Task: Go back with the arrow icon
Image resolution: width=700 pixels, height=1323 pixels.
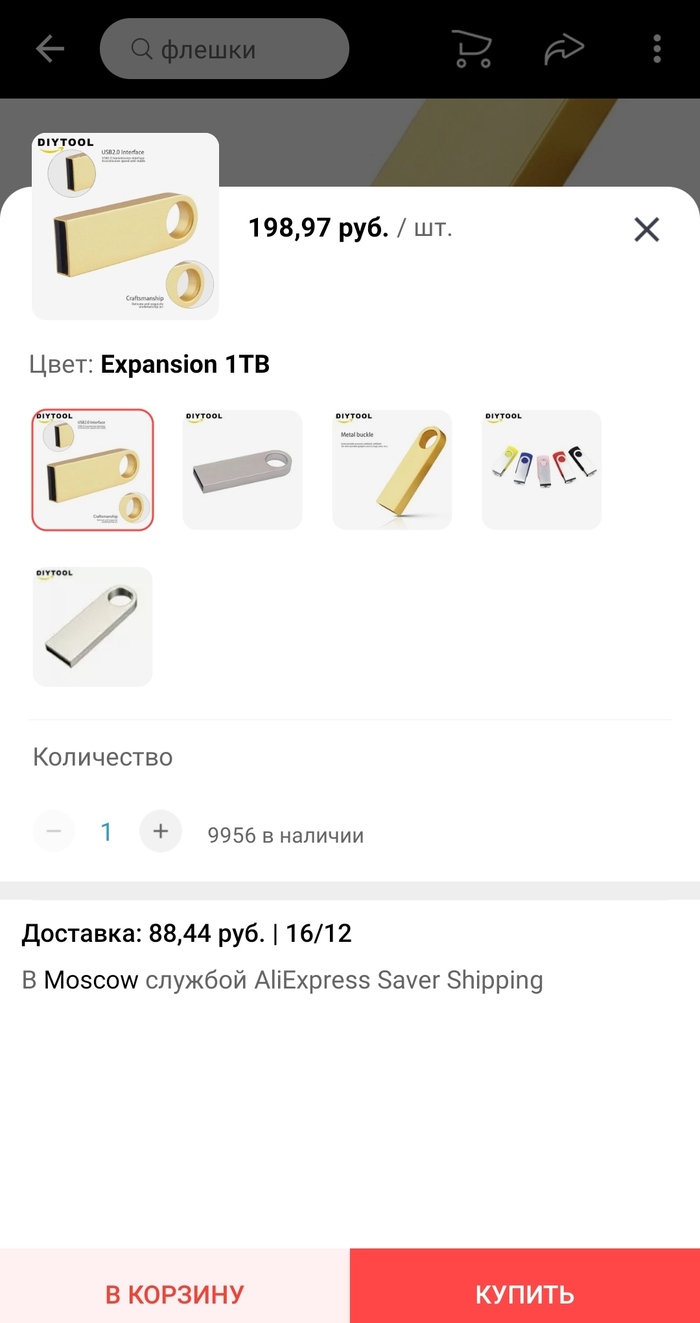Action: 49,49
